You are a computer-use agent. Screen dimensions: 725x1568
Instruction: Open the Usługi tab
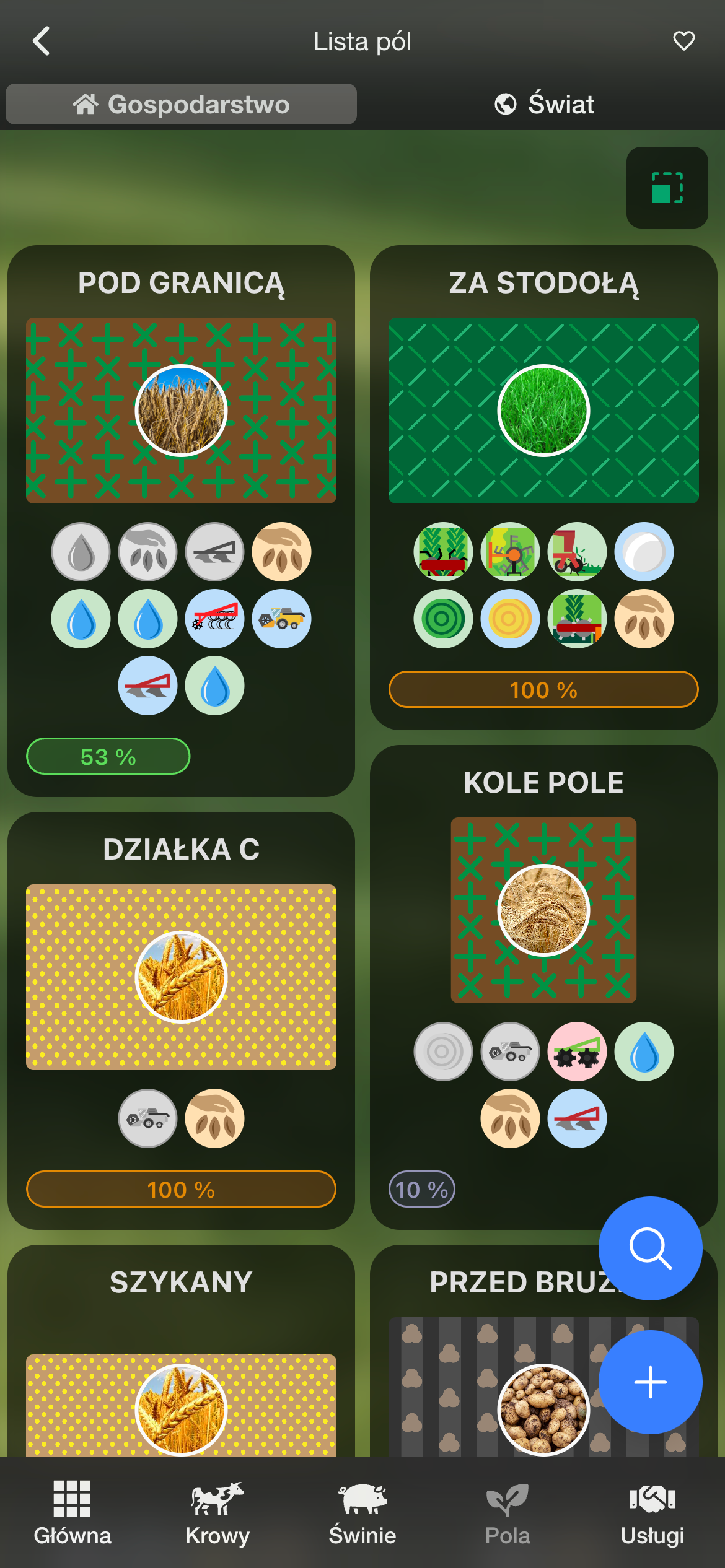652,1511
